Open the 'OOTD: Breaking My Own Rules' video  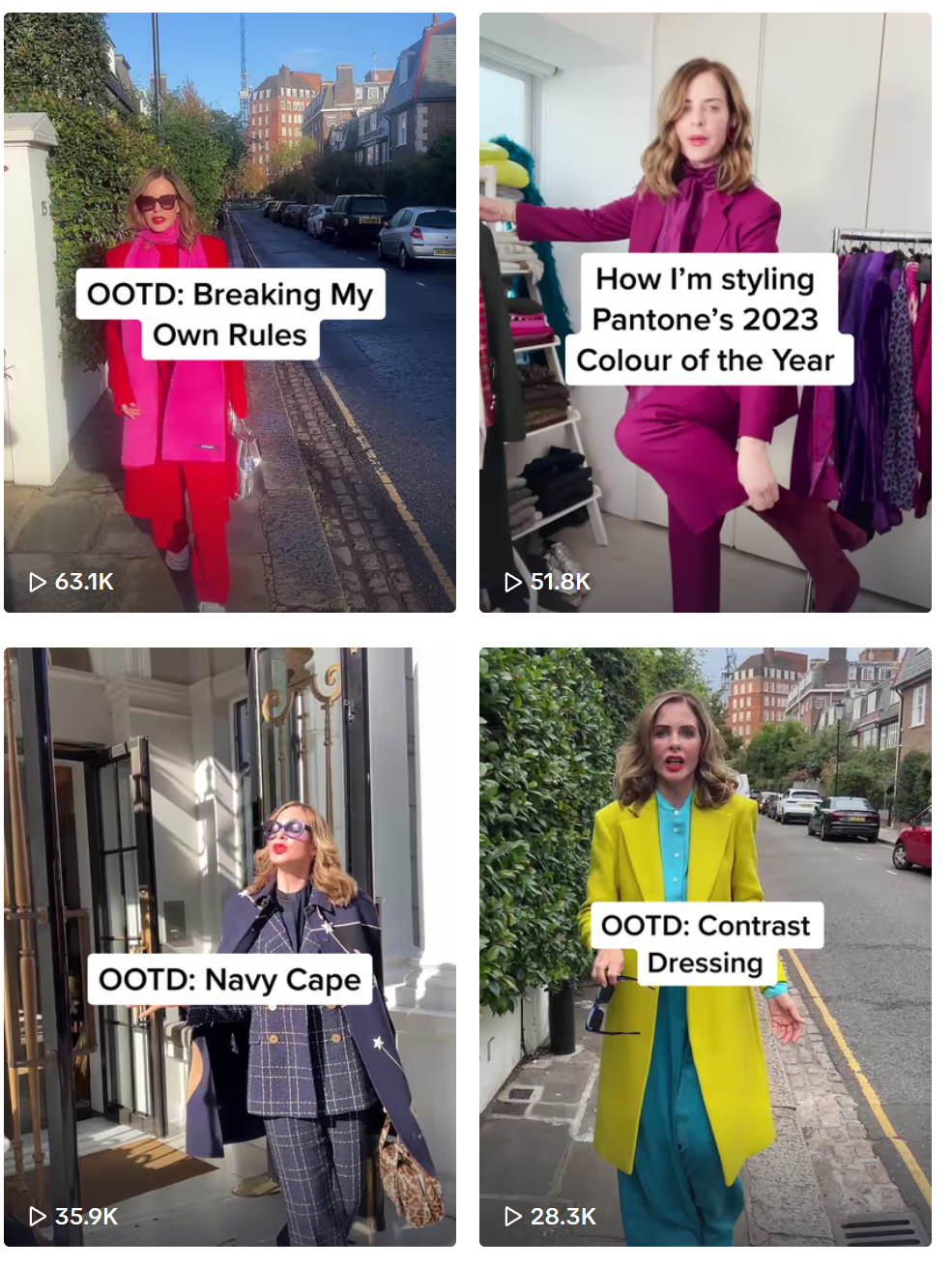point(229,312)
